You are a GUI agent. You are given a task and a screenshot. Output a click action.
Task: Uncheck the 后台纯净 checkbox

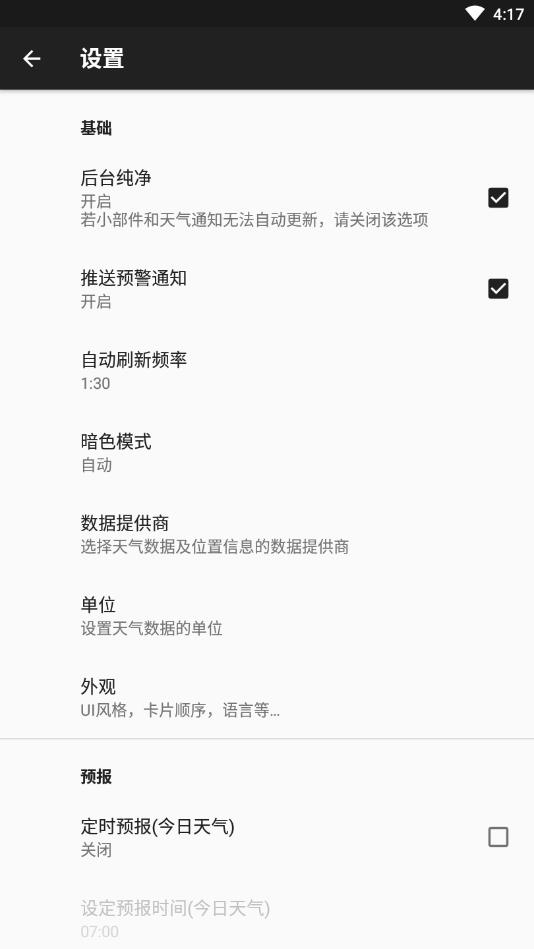[x=498, y=198]
